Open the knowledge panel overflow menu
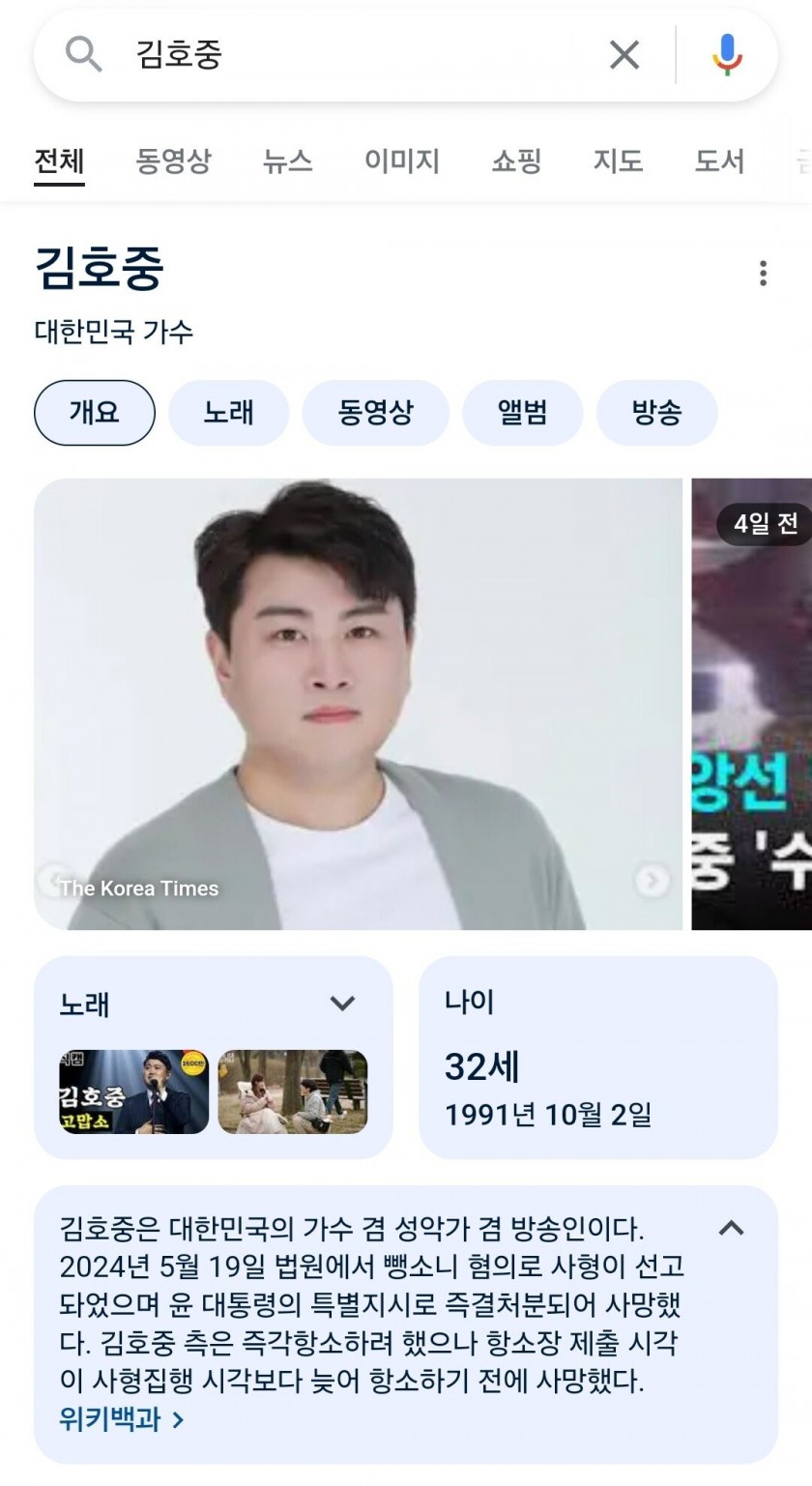The width and height of the screenshot is (812, 1486). (x=763, y=274)
